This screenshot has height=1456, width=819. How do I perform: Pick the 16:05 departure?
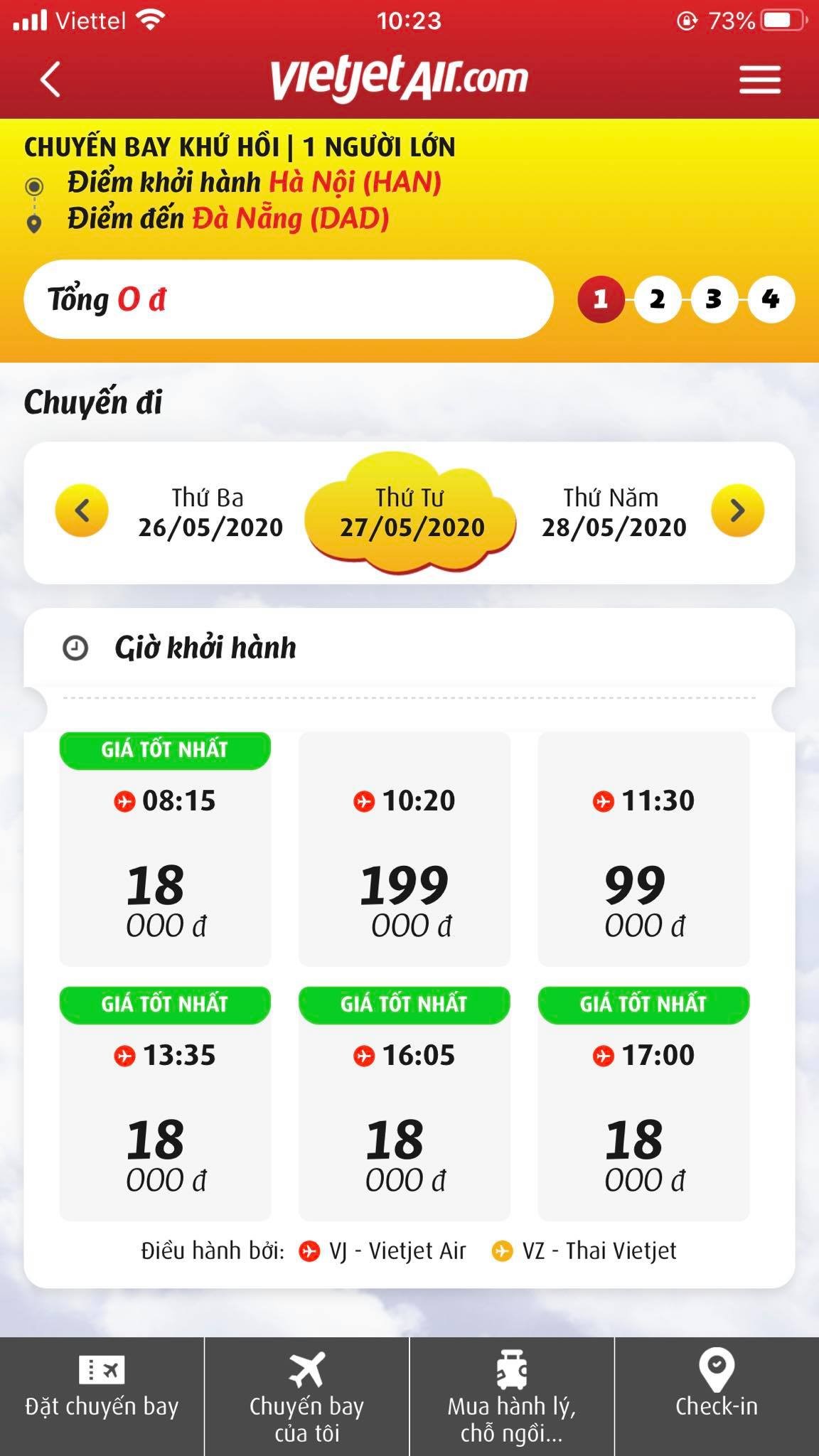(x=404, y=1116)
